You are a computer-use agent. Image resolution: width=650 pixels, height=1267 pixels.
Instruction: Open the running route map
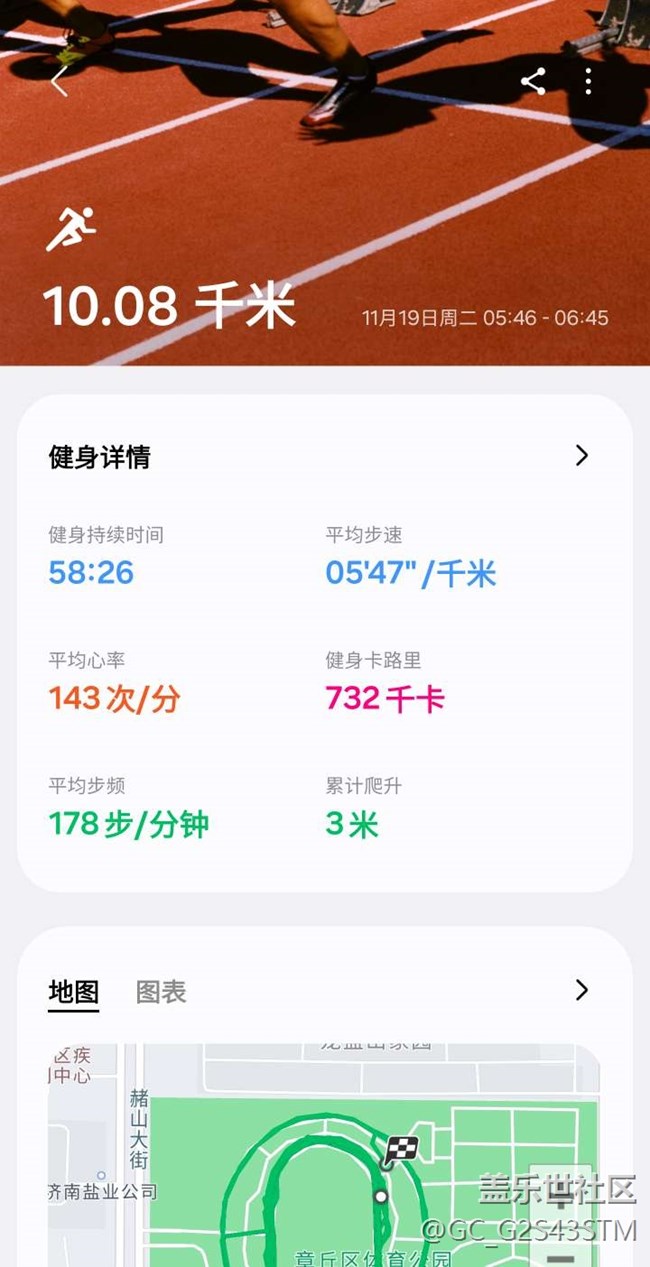click(x=324, y=1160)
